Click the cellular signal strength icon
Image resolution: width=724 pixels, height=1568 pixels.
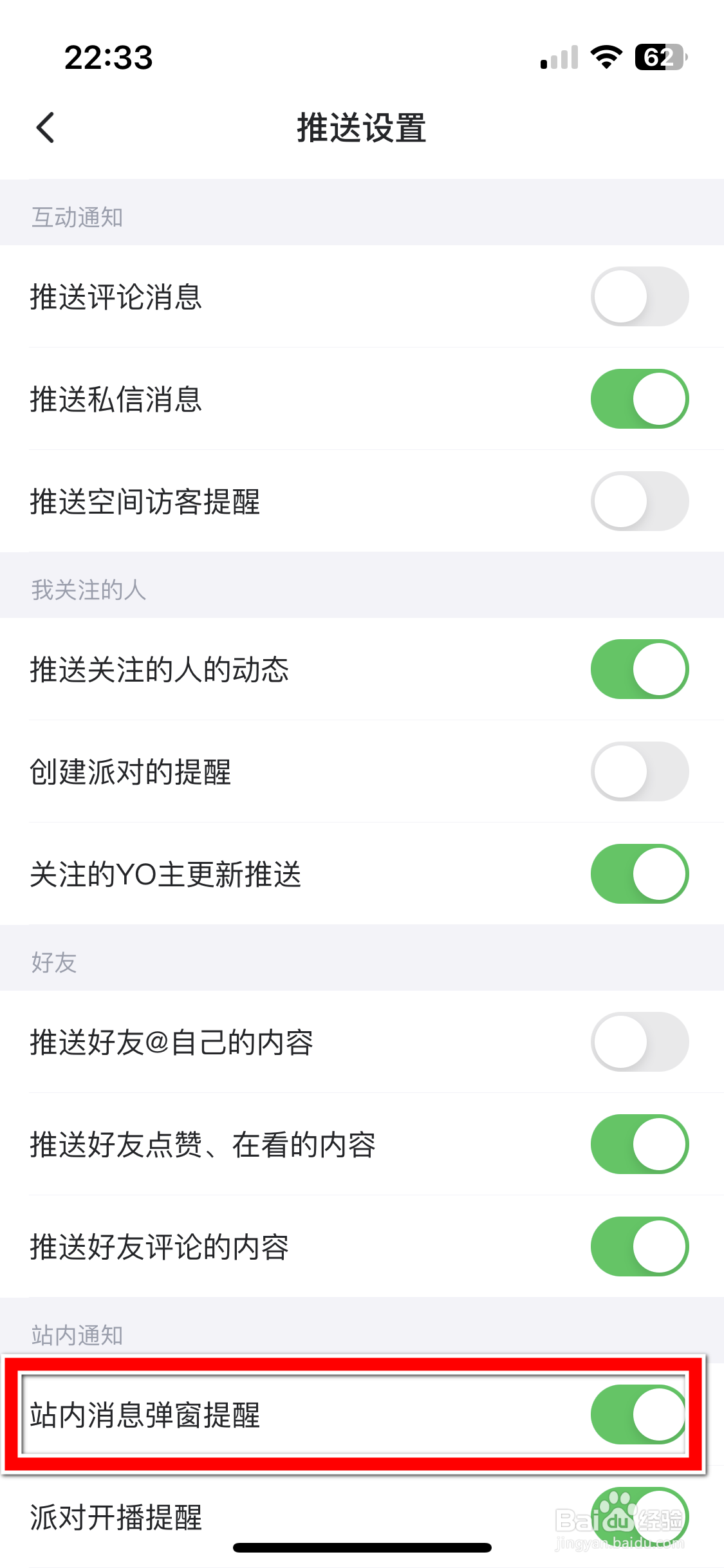(557, 57)
